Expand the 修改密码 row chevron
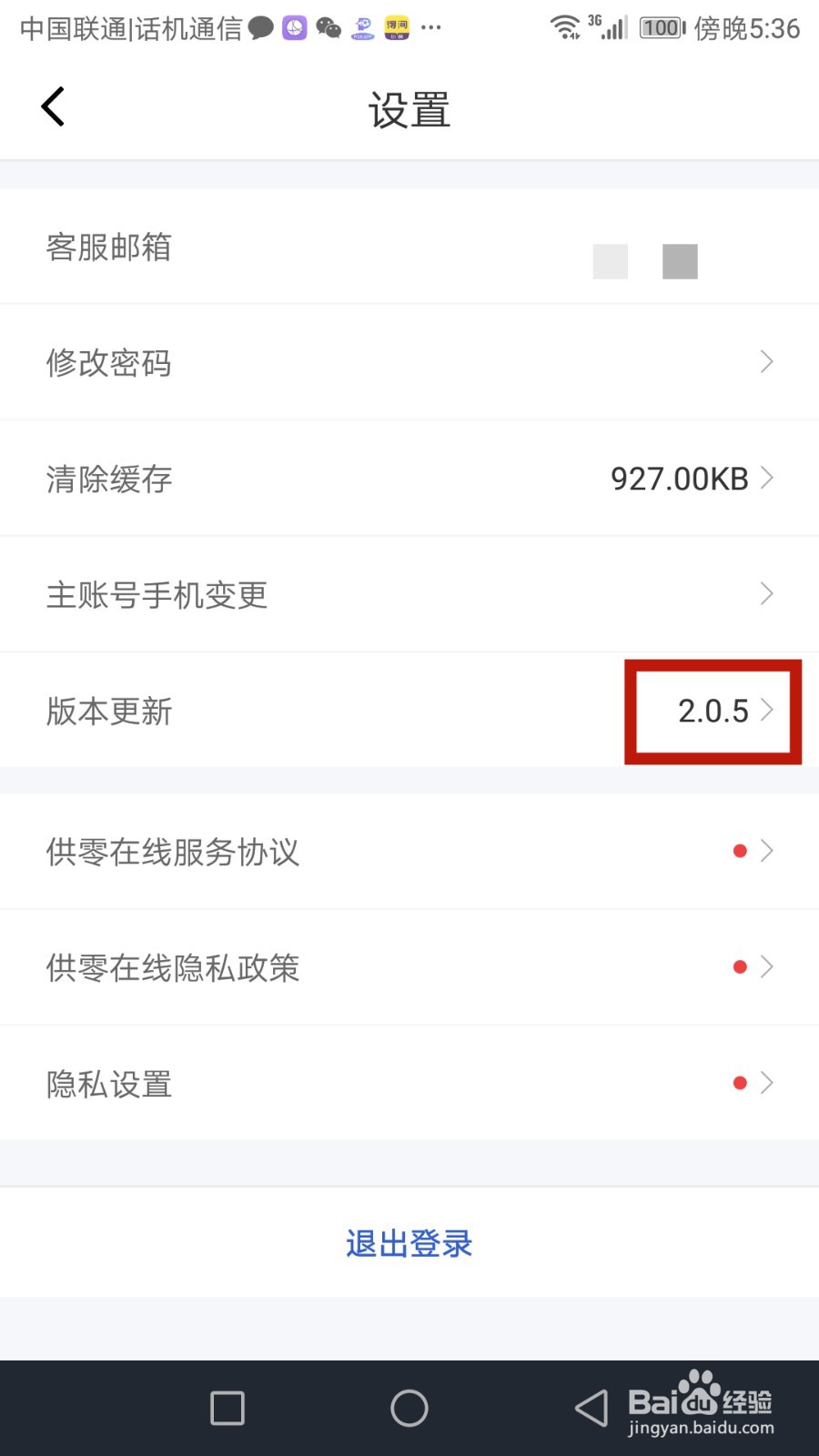 (767, 362)
